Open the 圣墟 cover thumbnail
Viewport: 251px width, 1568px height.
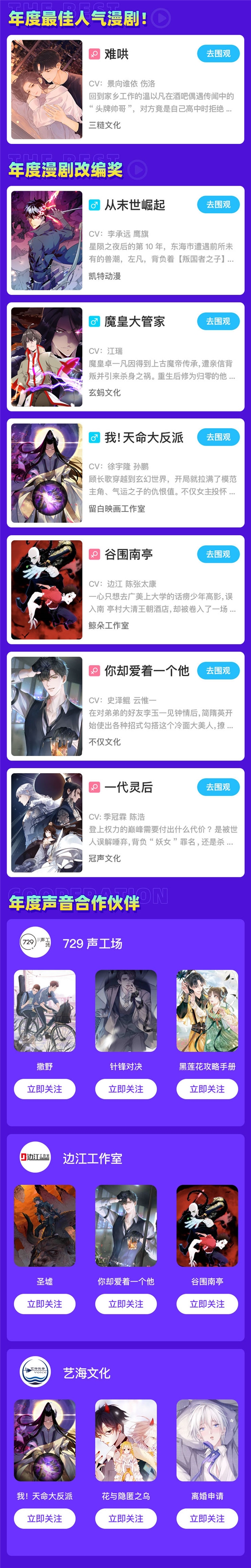[x=44, y=1226]
